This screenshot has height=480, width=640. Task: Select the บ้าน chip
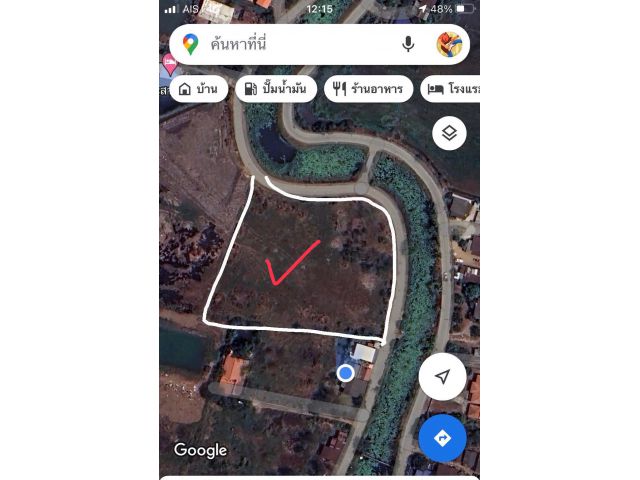pyautogui.click(x=197, y=89)
